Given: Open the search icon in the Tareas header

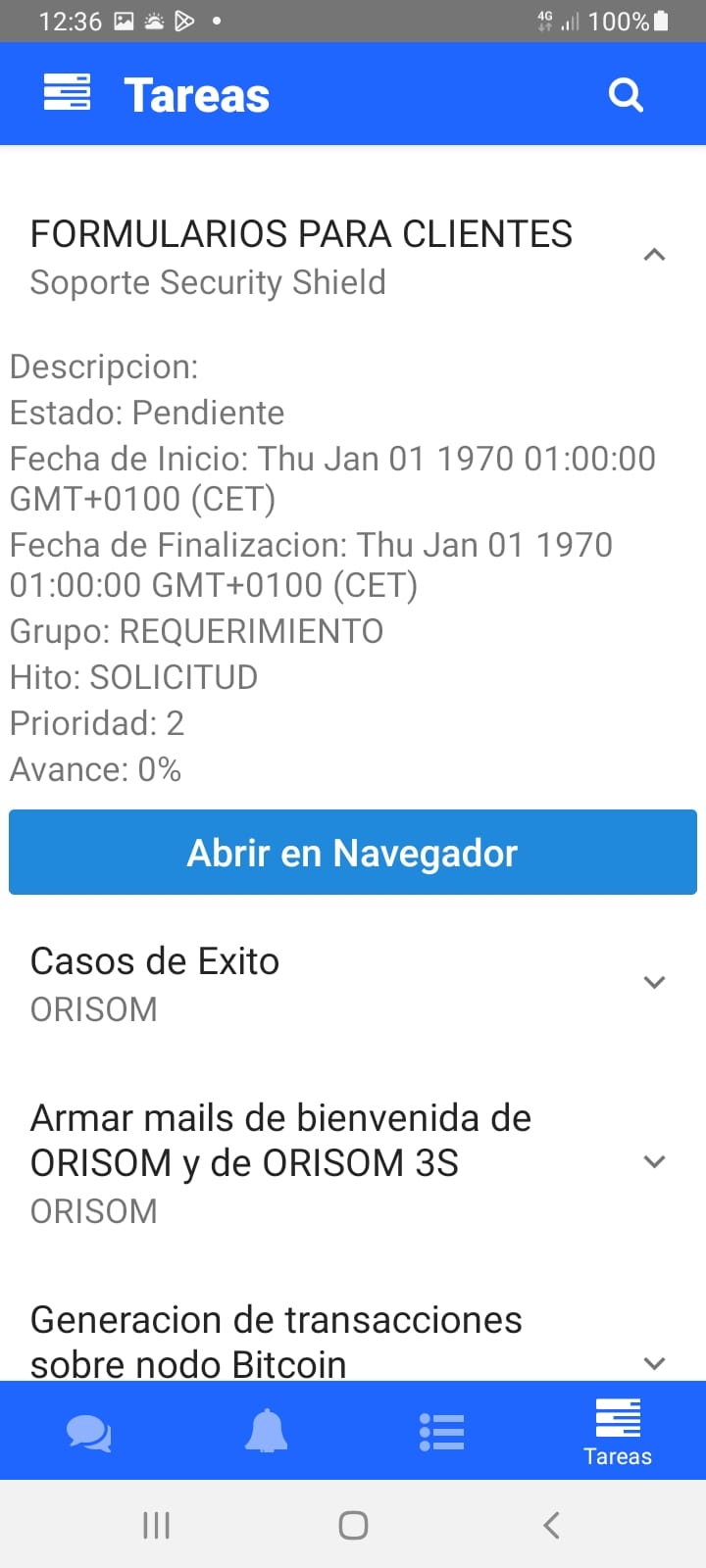Looking at the screenshot, I should pos(626,95).
